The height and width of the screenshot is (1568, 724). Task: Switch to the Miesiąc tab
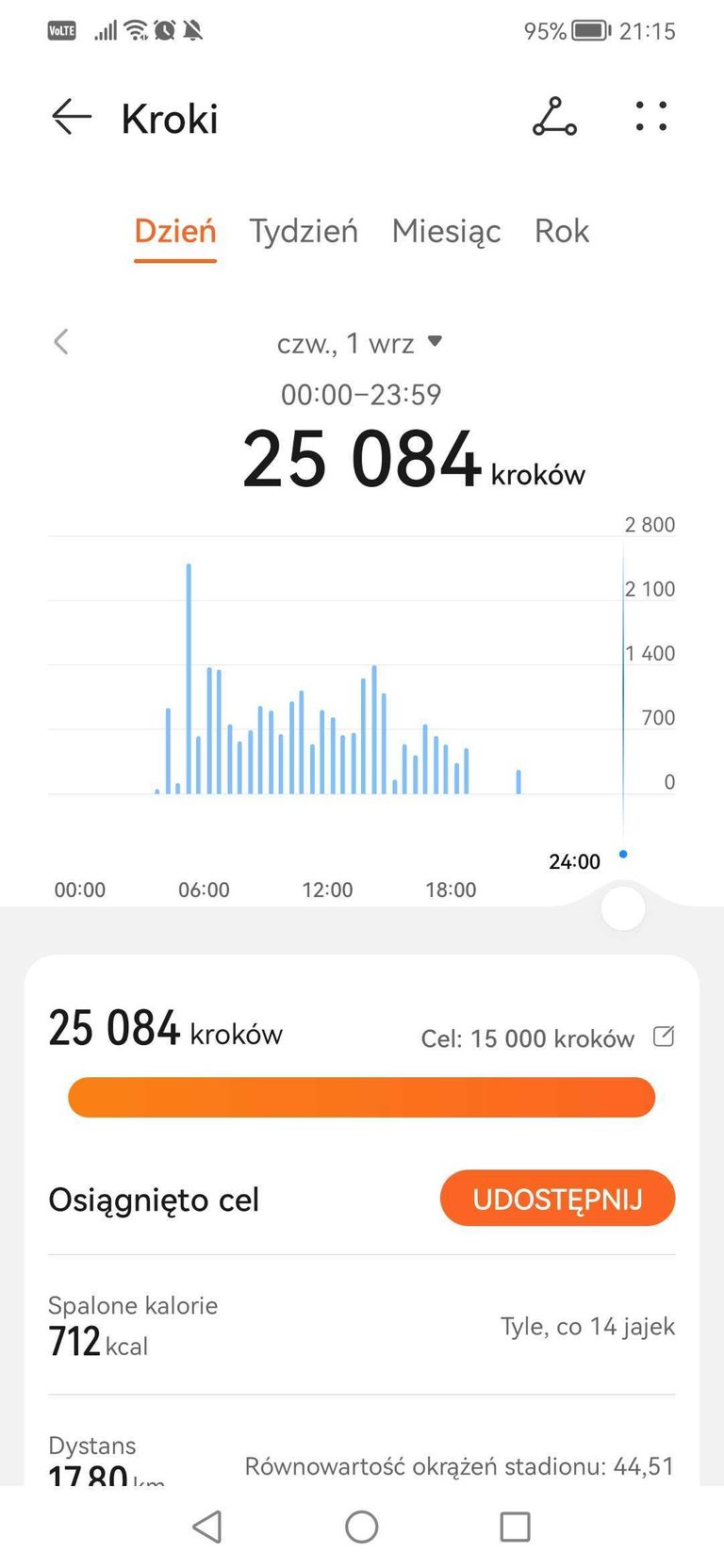pyautogui.click(x=446, y=232)
